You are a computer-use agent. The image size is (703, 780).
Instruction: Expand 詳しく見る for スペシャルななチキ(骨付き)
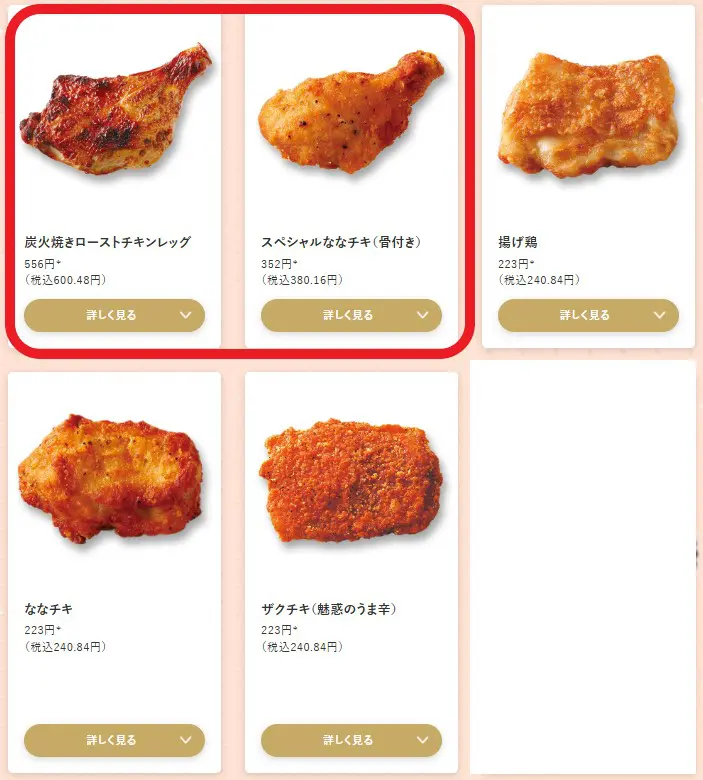pyautogui.click(x=351, y=315)
